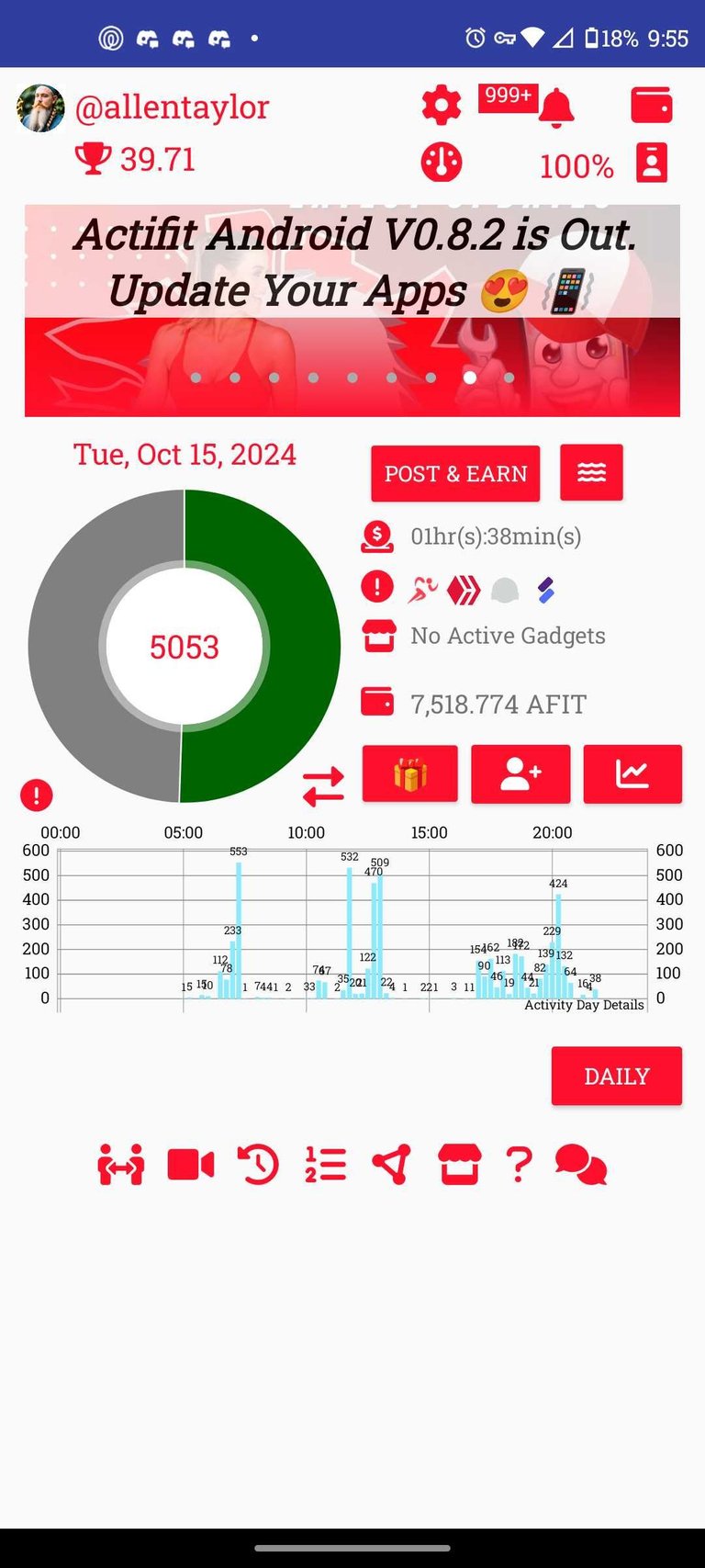Open the dashboard gauge icon
This screenshot has width=705, height=1568.
441,163
